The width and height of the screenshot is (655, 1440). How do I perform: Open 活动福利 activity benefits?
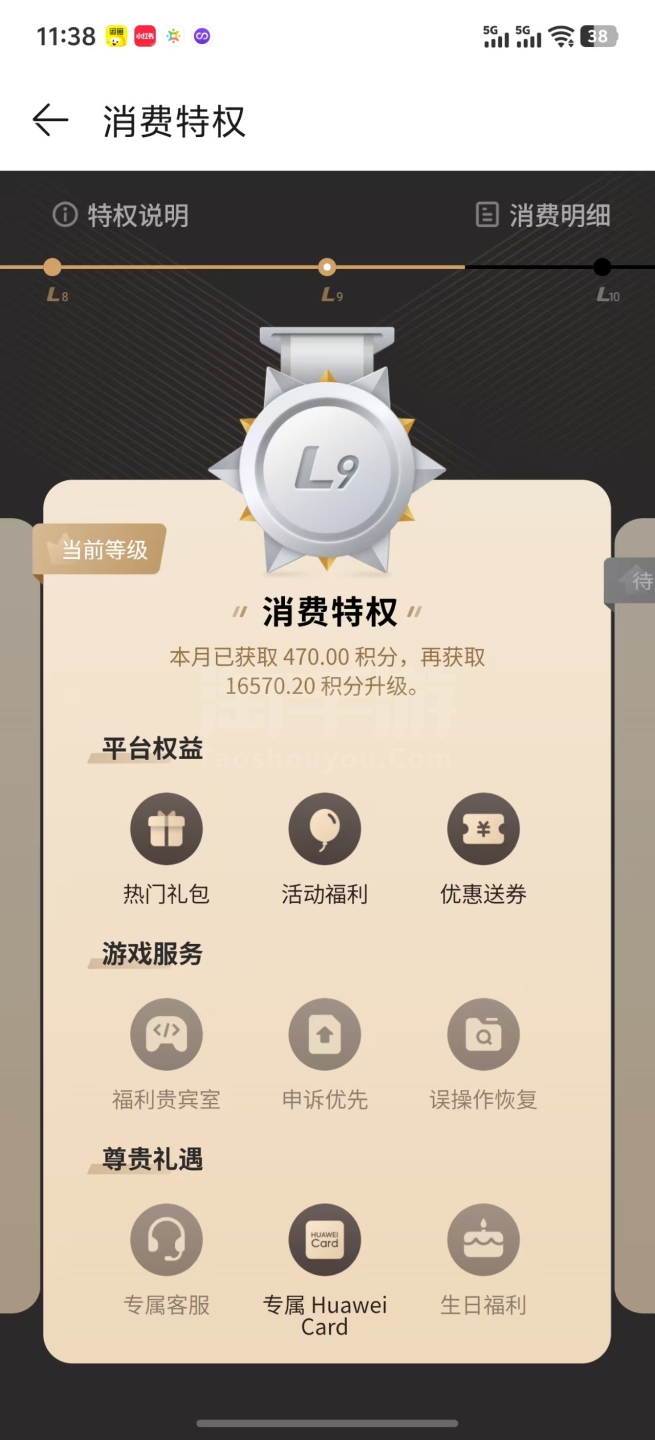coord(325,829)
